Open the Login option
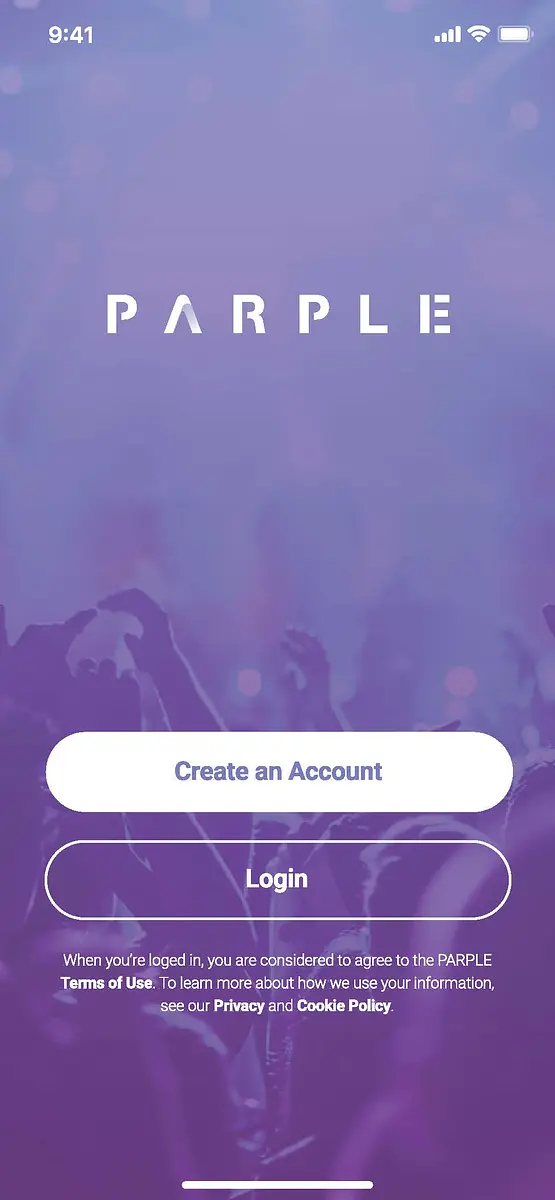Viewport: 555px width, 1200px height. tap(278, 879)
